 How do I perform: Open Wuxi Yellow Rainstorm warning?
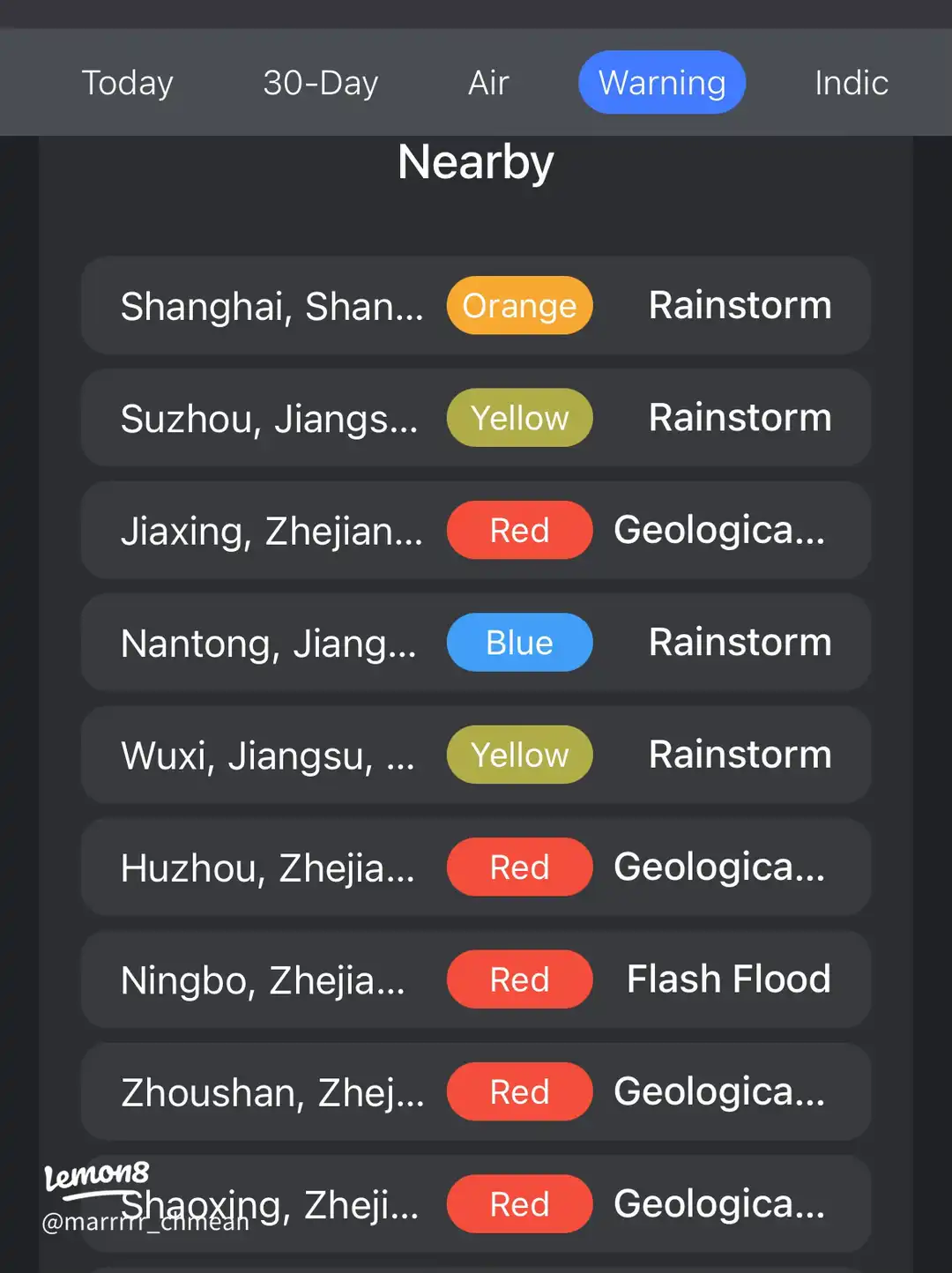click(476, 755)
